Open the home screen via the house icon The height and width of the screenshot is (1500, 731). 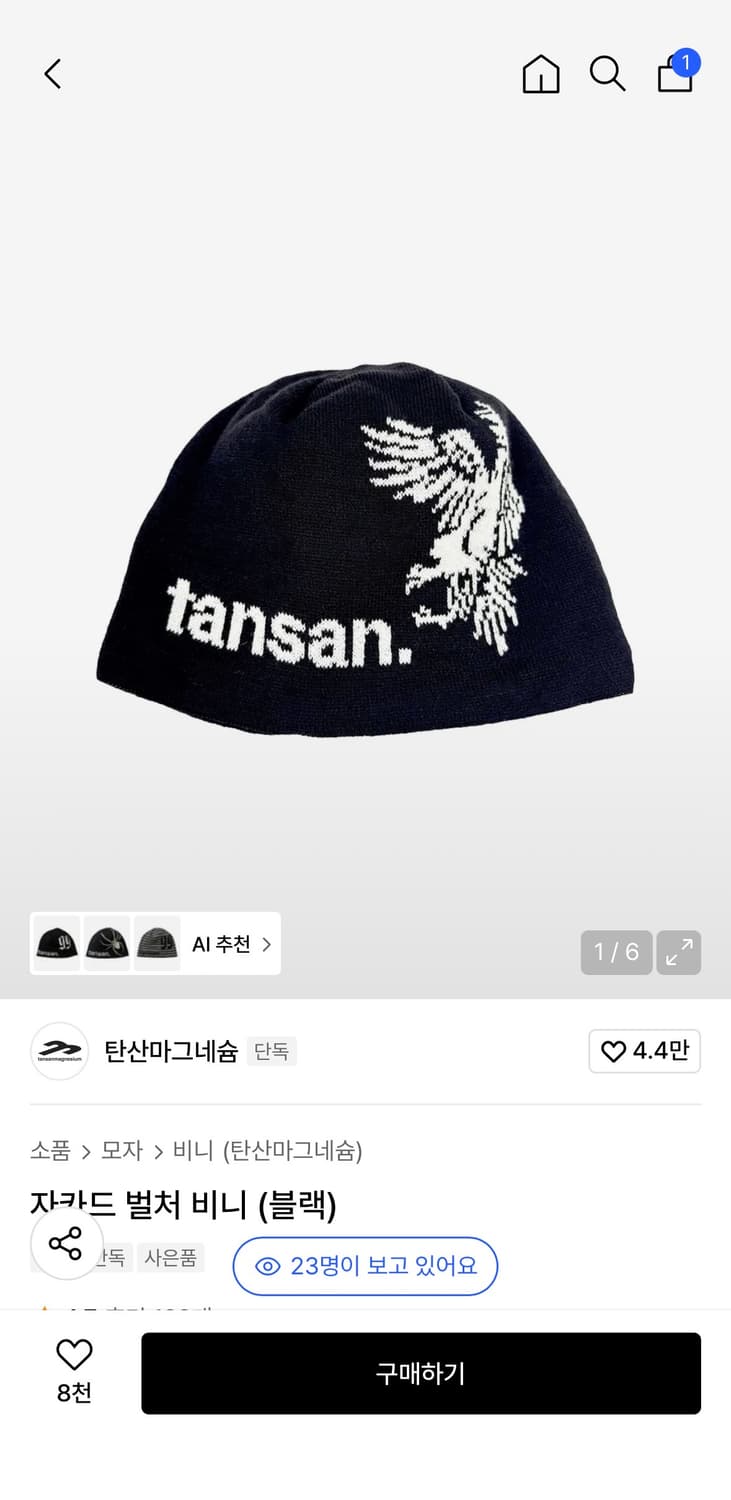(540, 74)
